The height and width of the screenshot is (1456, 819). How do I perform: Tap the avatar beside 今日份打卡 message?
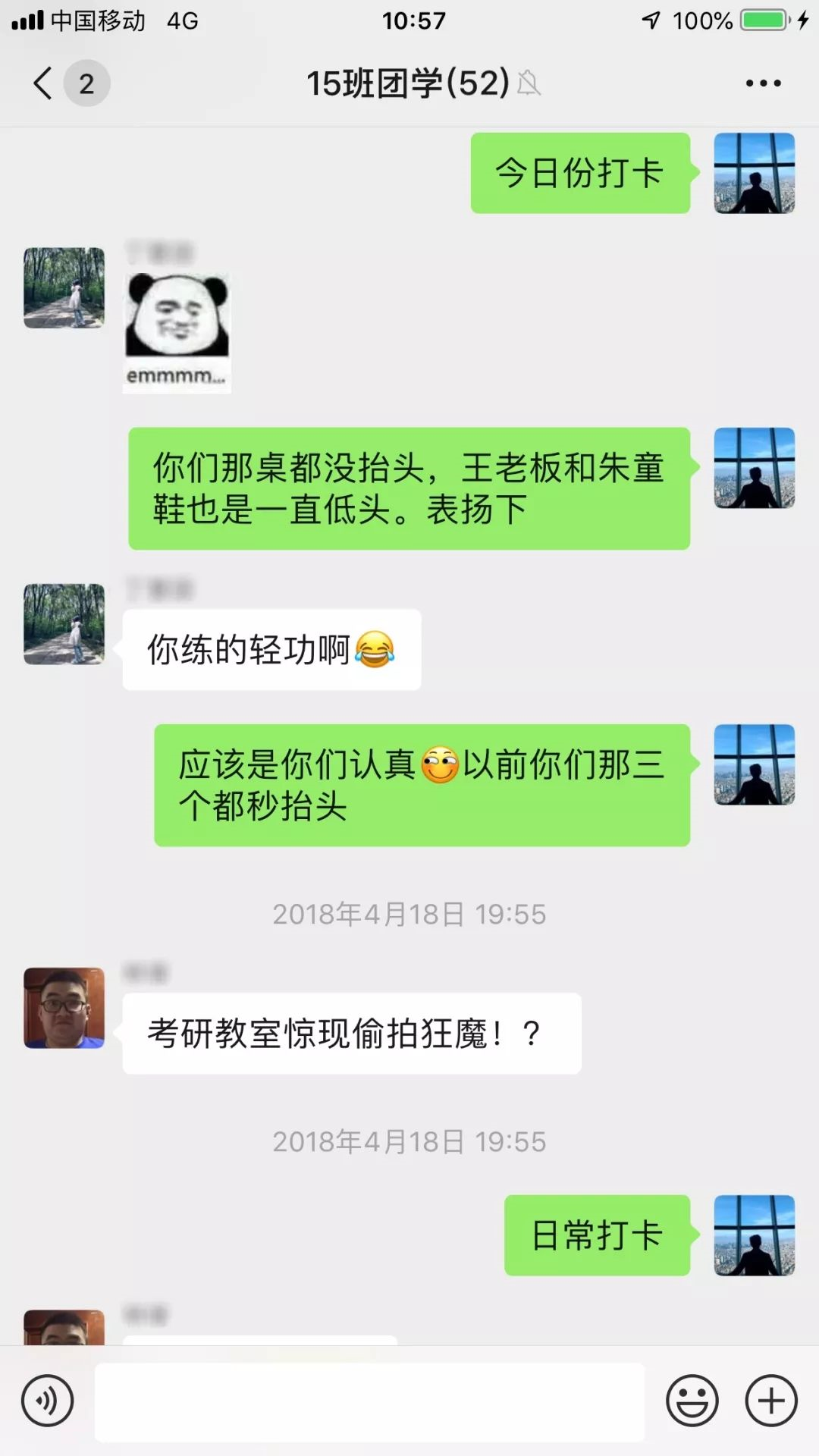(x=754, y=174)
